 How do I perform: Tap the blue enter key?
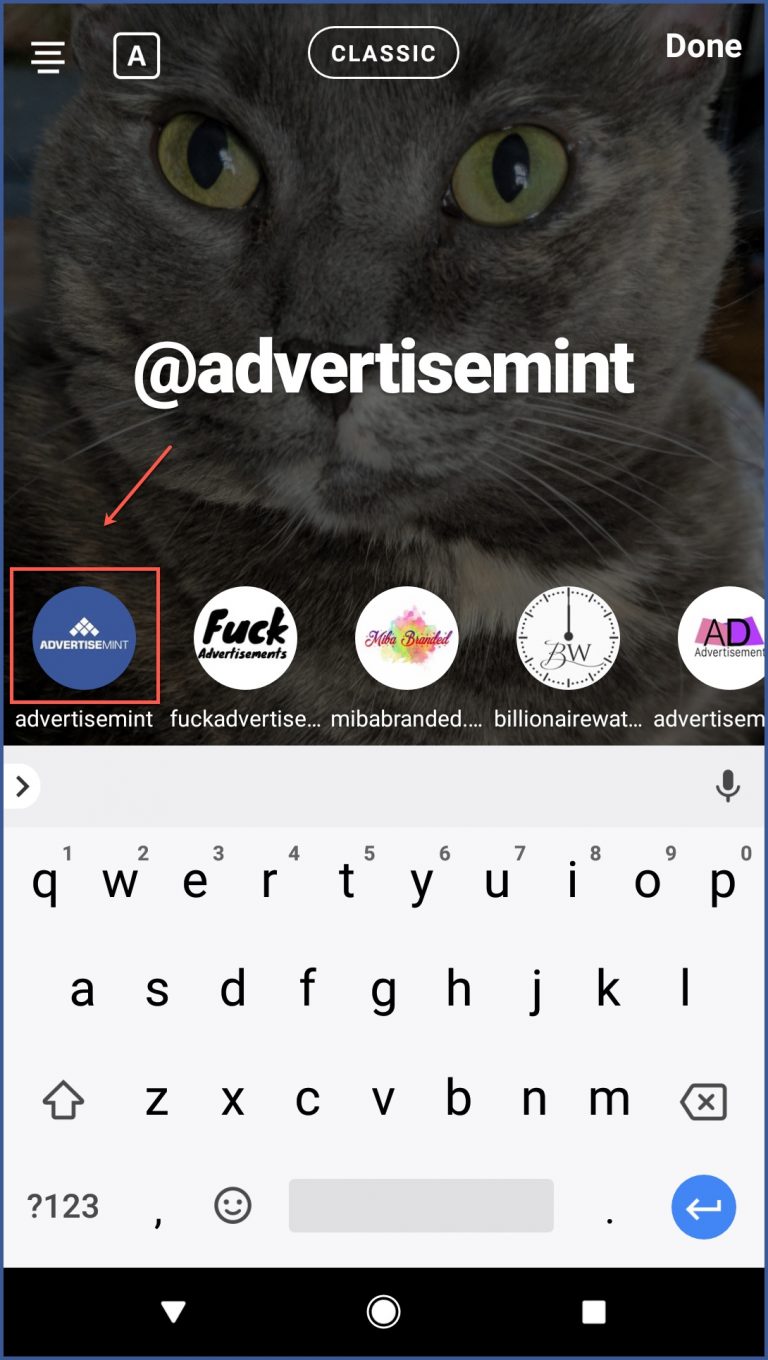pos(703,1206)
